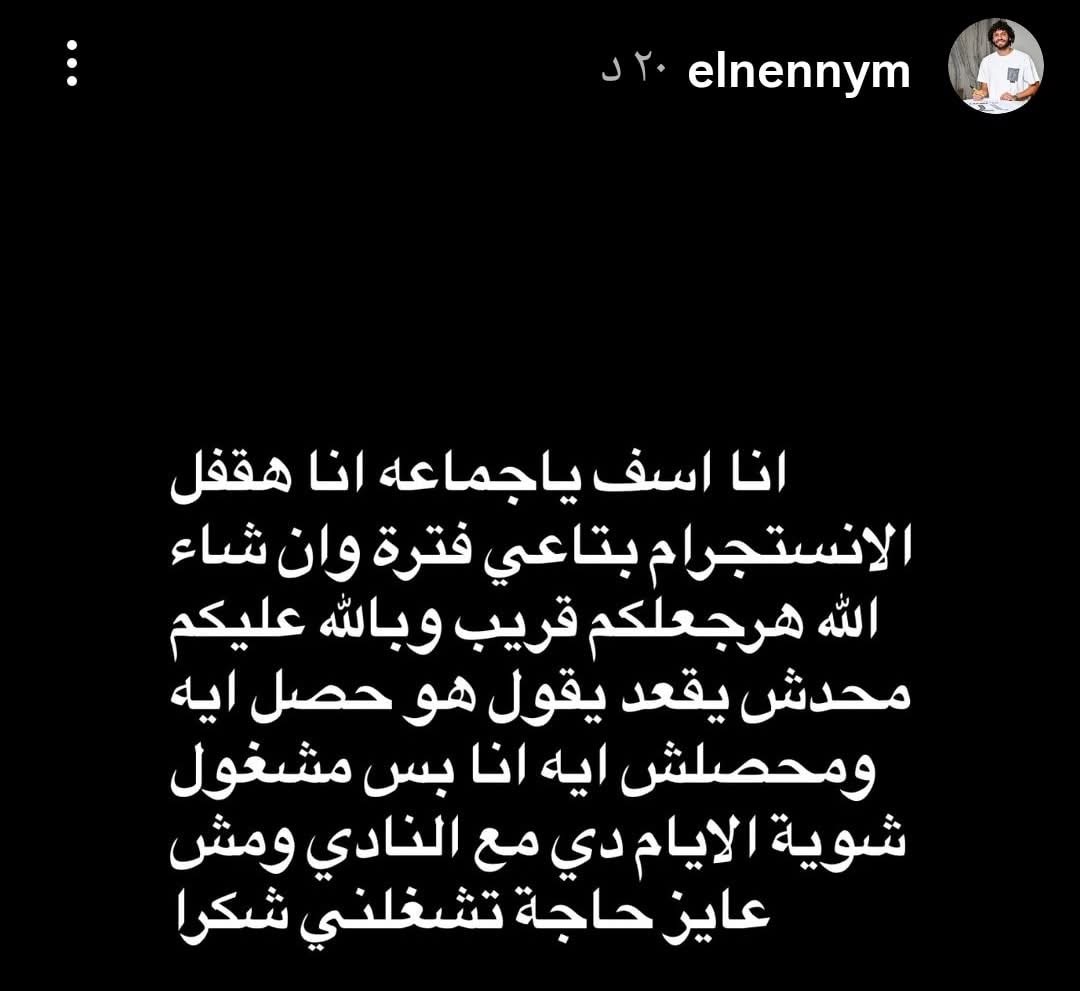Open the three-dot overflow menu
The height and width of the screenshot is (991, 1080).
tap(72, 64)
